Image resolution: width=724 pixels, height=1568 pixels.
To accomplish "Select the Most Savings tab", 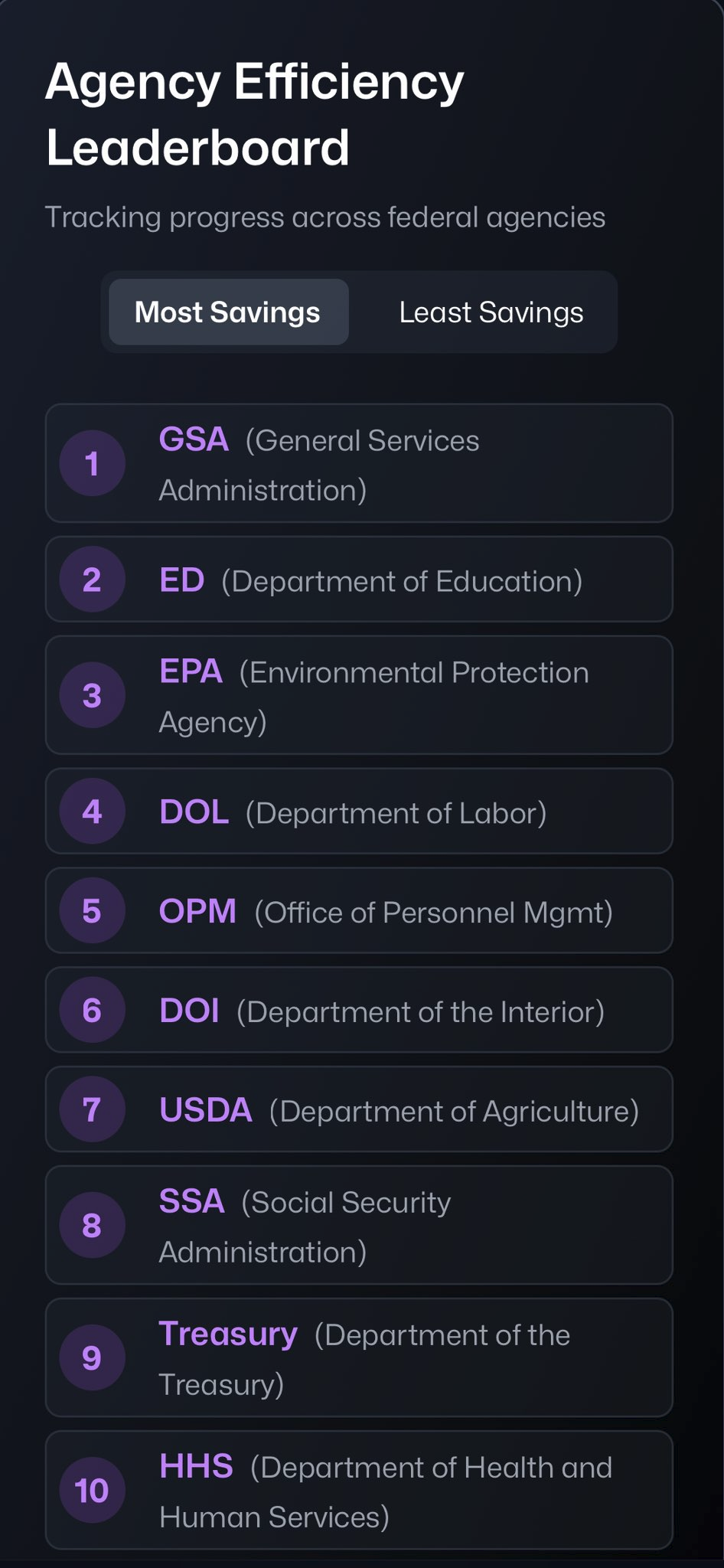I will pos(228,312).
